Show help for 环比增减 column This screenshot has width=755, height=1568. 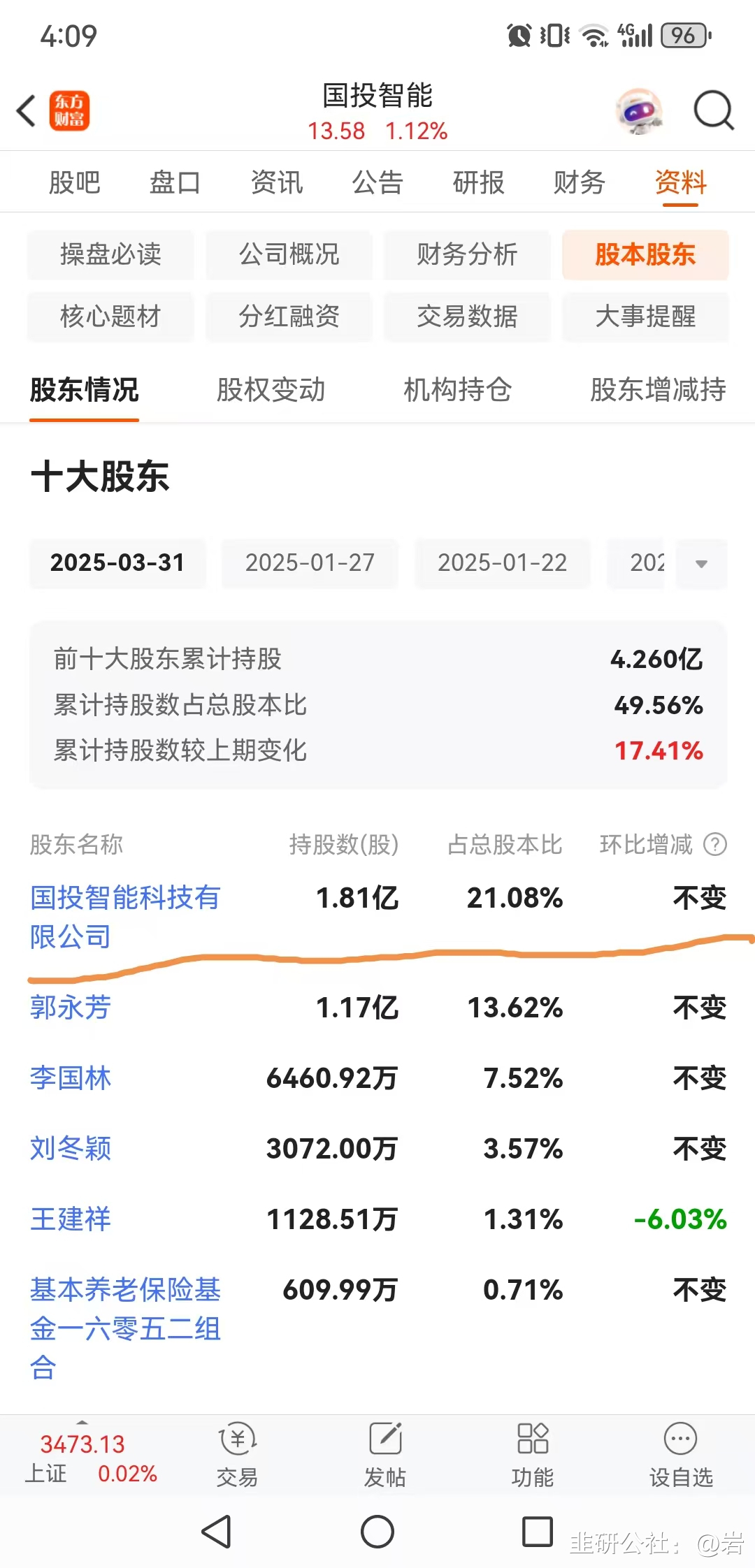point(715,845)
